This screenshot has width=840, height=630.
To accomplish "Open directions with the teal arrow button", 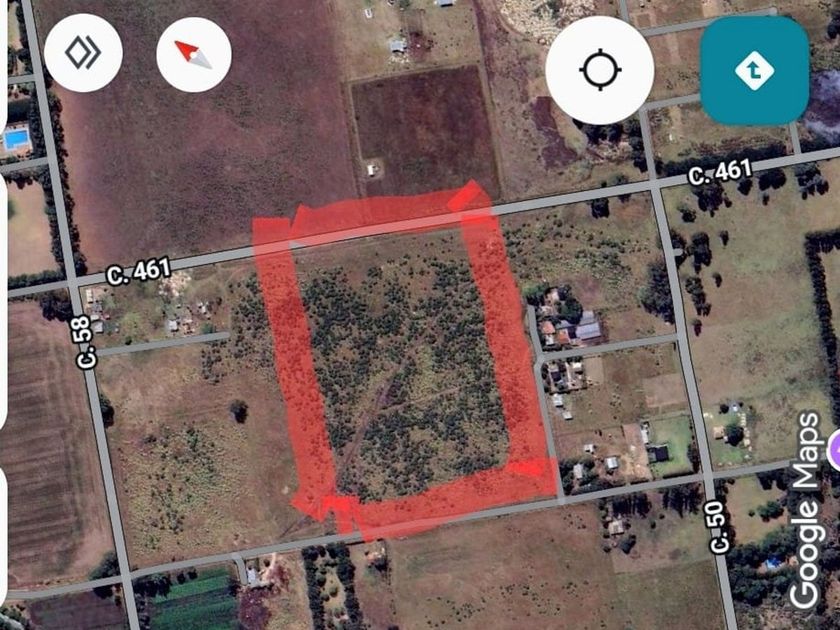I will tap(754, 70).
